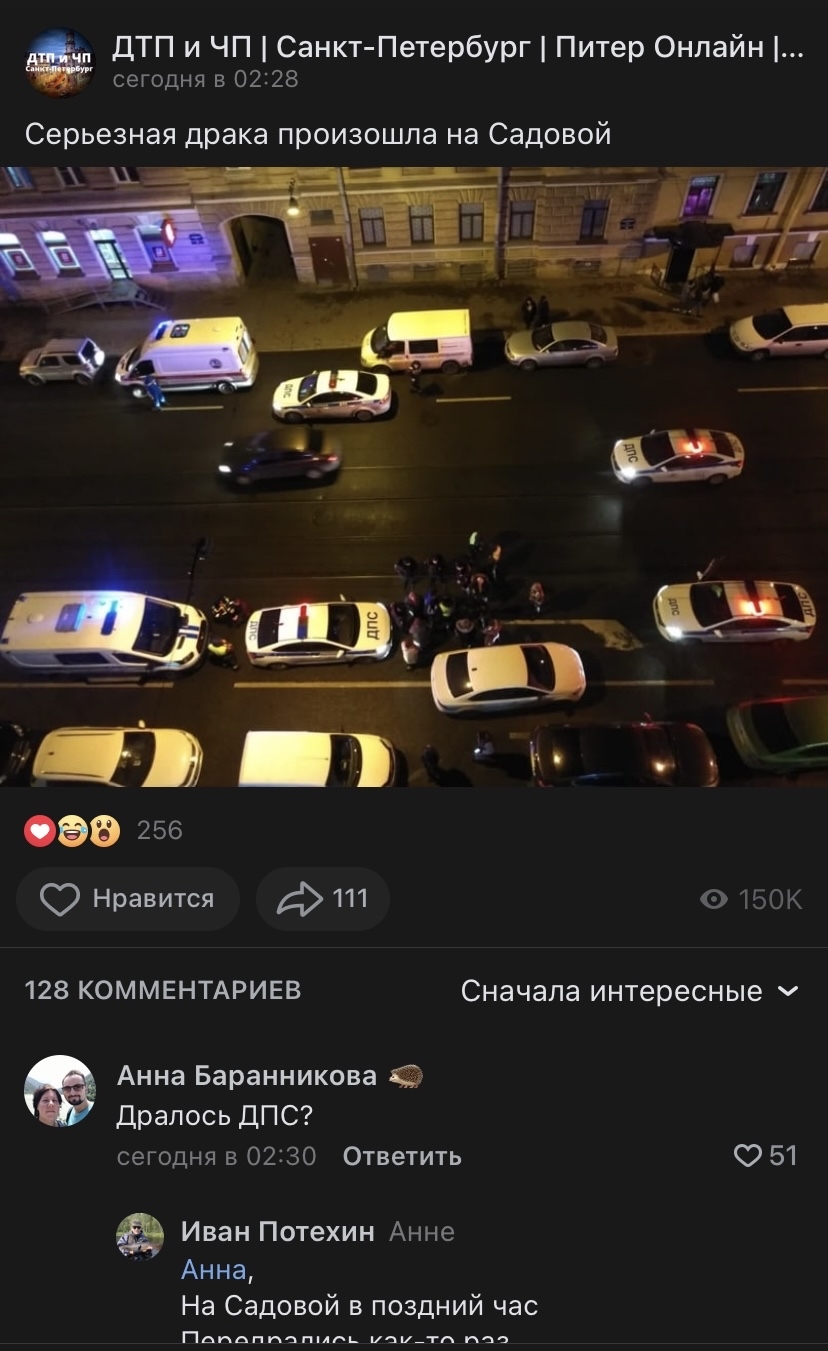The height and width of the screenshot is (1351, 828).
Task: Like the post with Нравится button
Action: coord(128,899)
